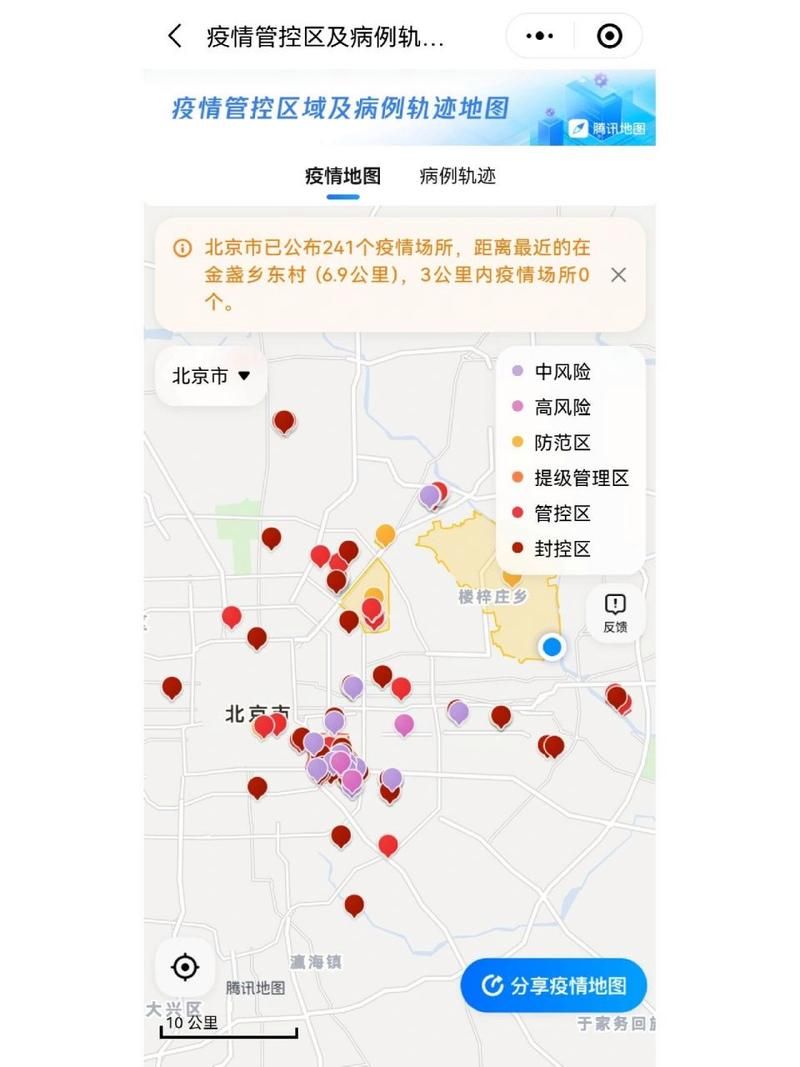Viewport: 800px width, 1067px height.
Task: Tap the 分享疫情地图 button
Action: click(554, 985)
